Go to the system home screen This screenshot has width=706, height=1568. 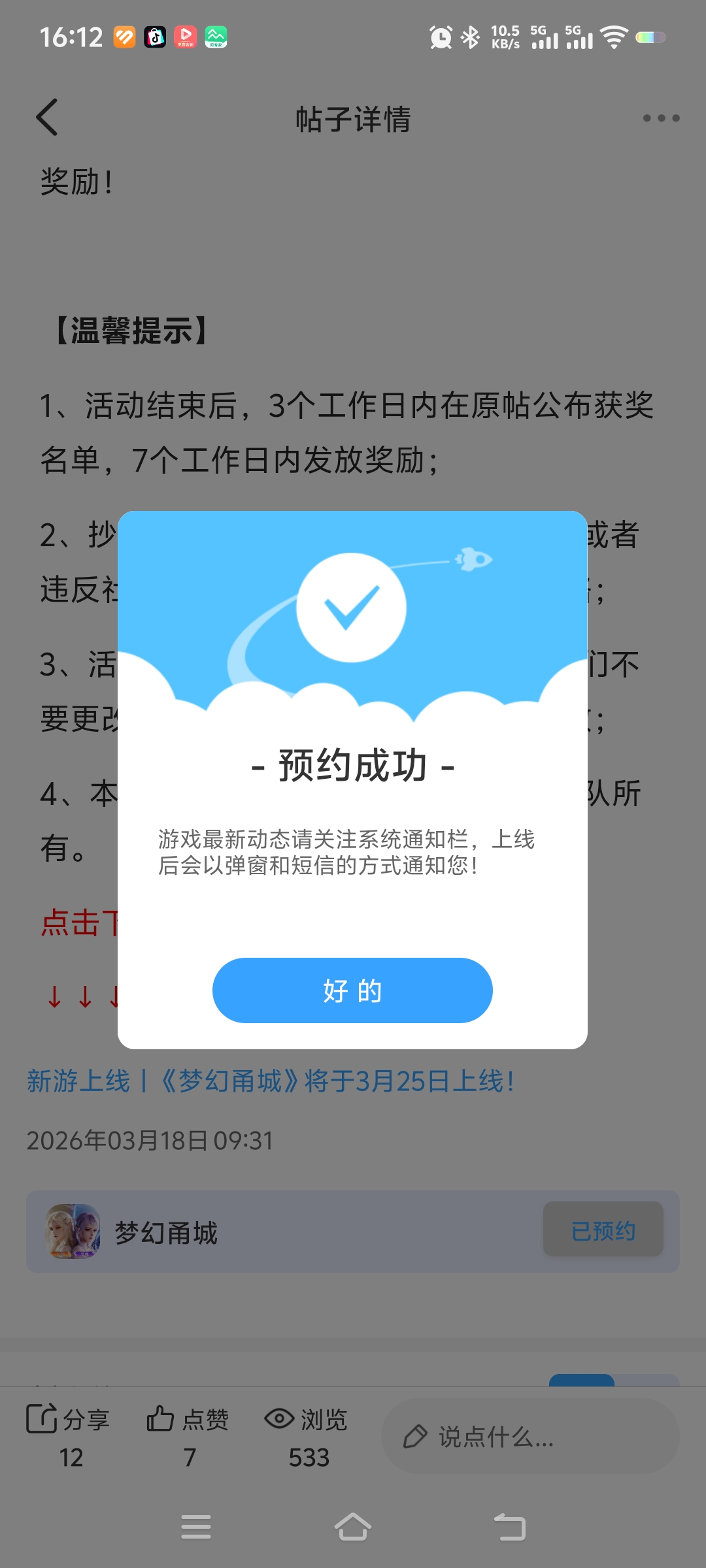[353, 1527]
